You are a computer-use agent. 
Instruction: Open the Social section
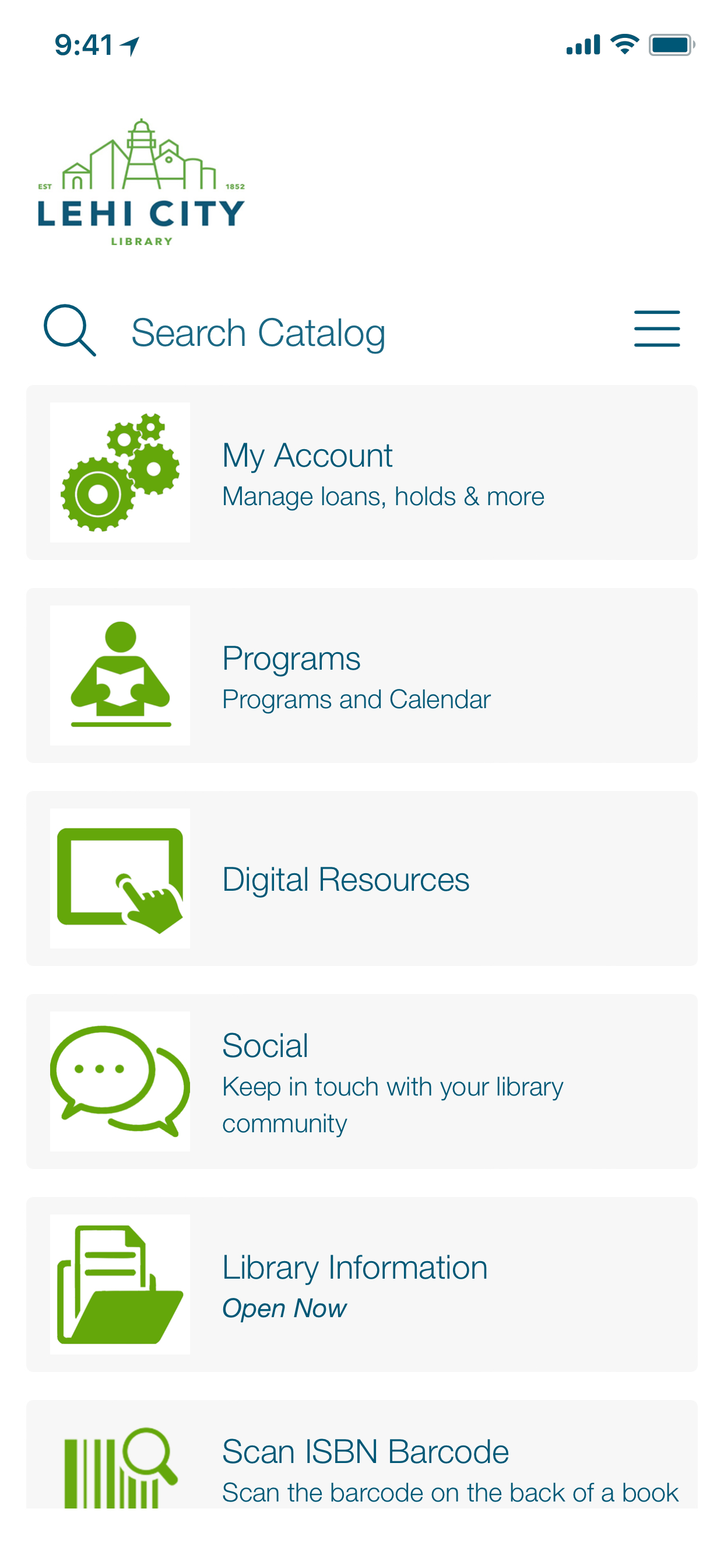(361, 1081)
